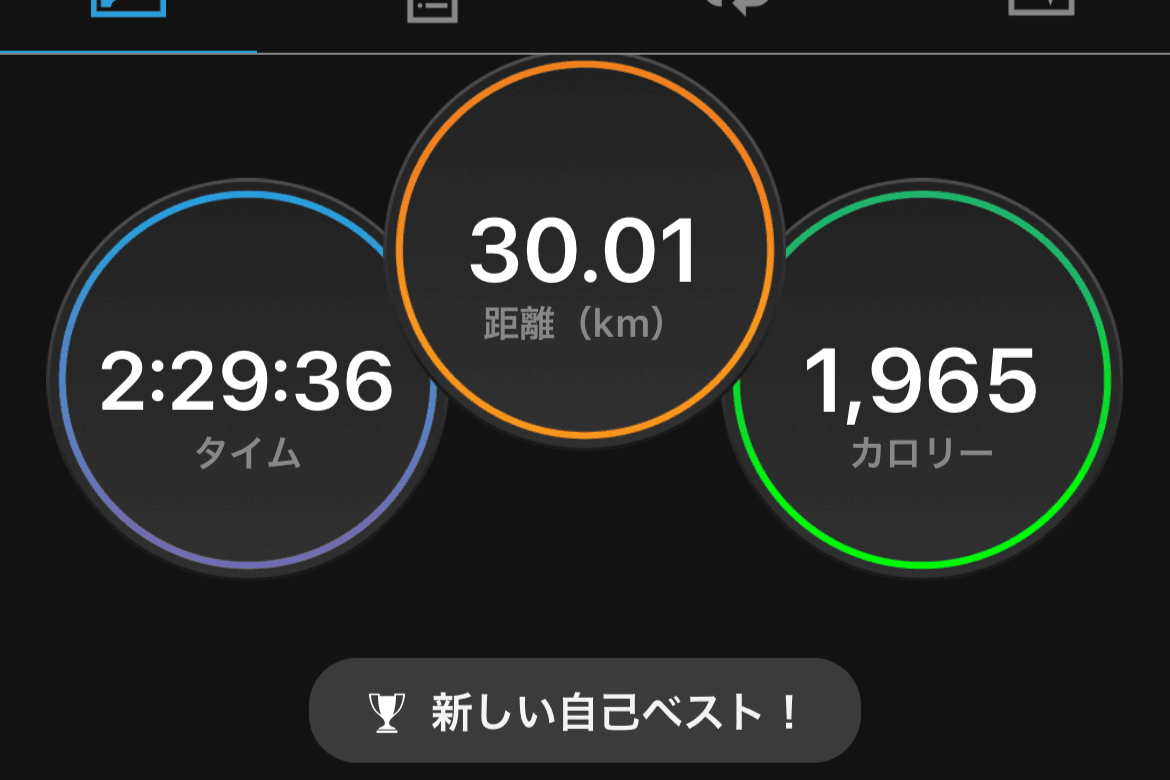Open the new personal best banner
This screenshot has width=1170, height=780.
click(x=585, y=711)
